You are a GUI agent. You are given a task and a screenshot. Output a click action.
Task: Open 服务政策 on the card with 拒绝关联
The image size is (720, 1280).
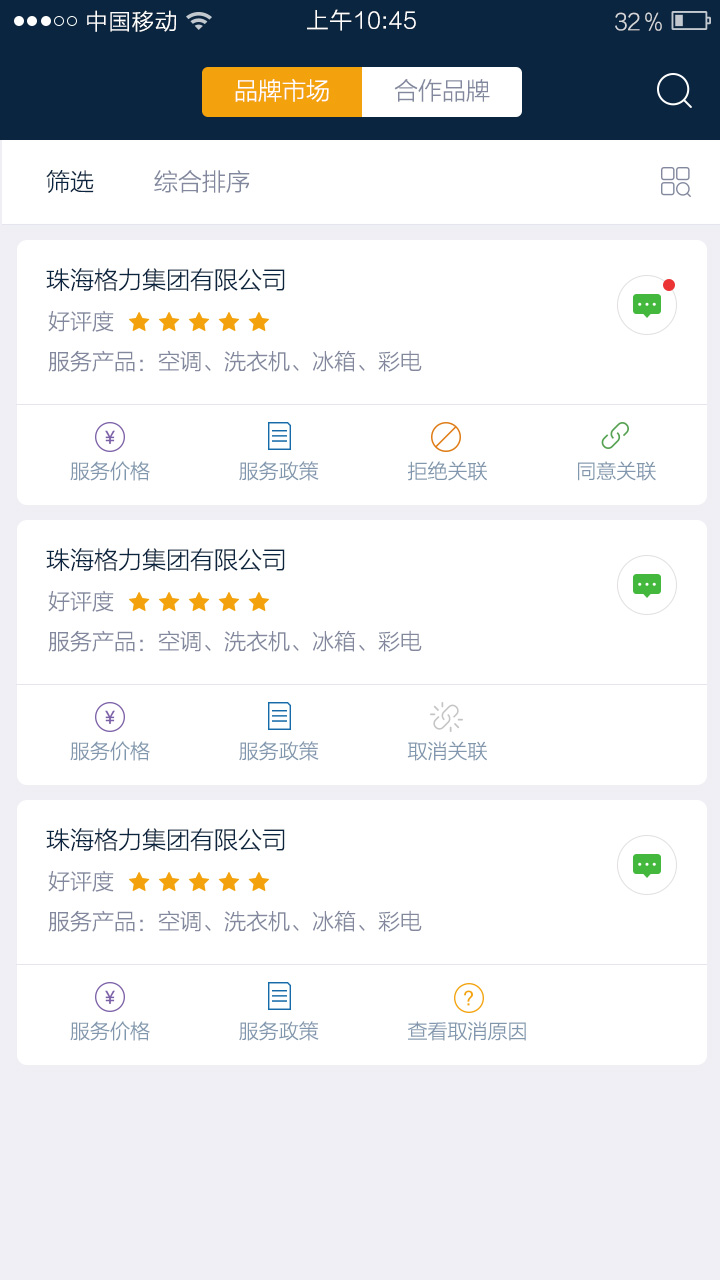[x=279, y=453]
